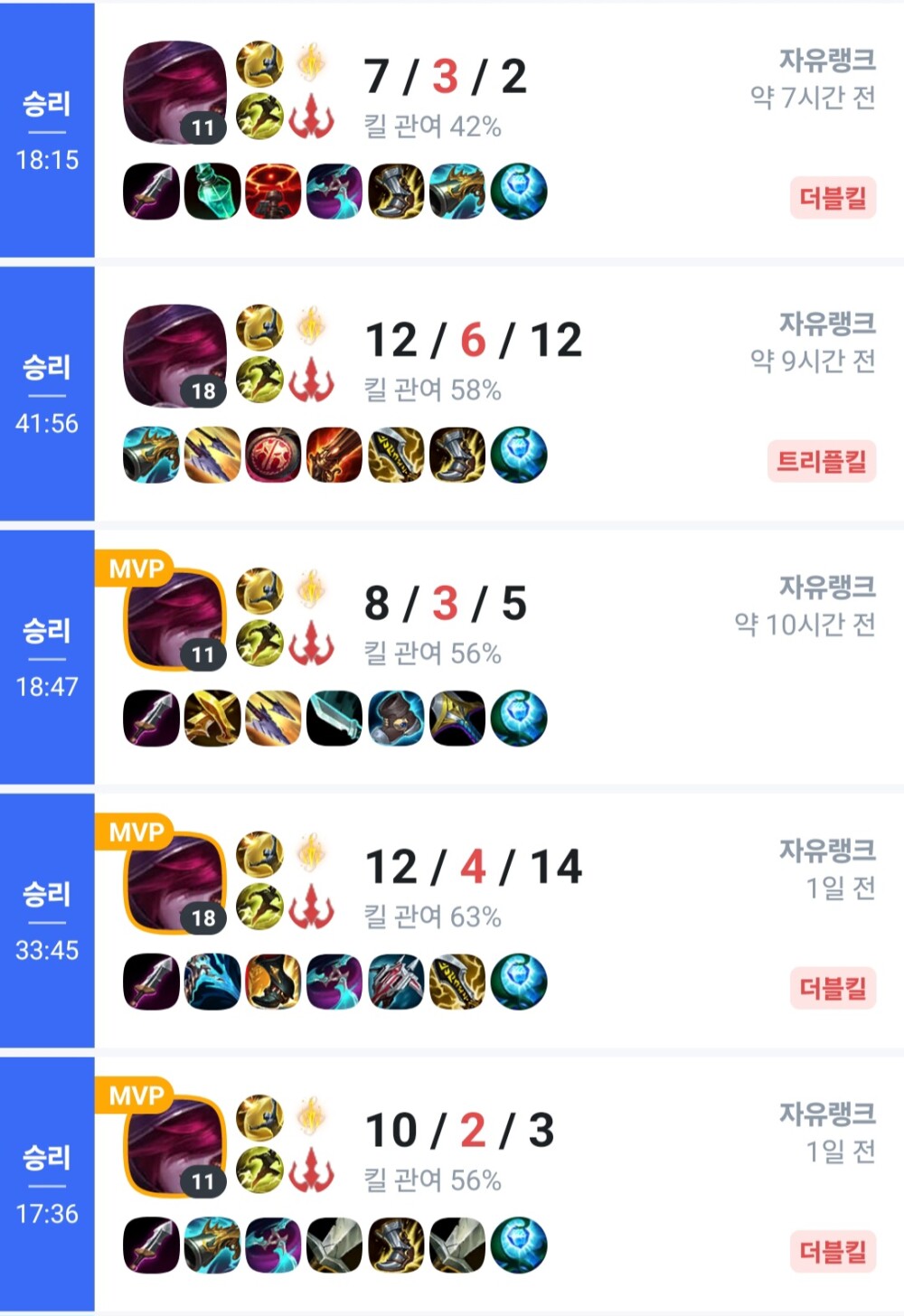
Task: View details of the 10/2/3 MVP match
Action: tap(497, 1184)
